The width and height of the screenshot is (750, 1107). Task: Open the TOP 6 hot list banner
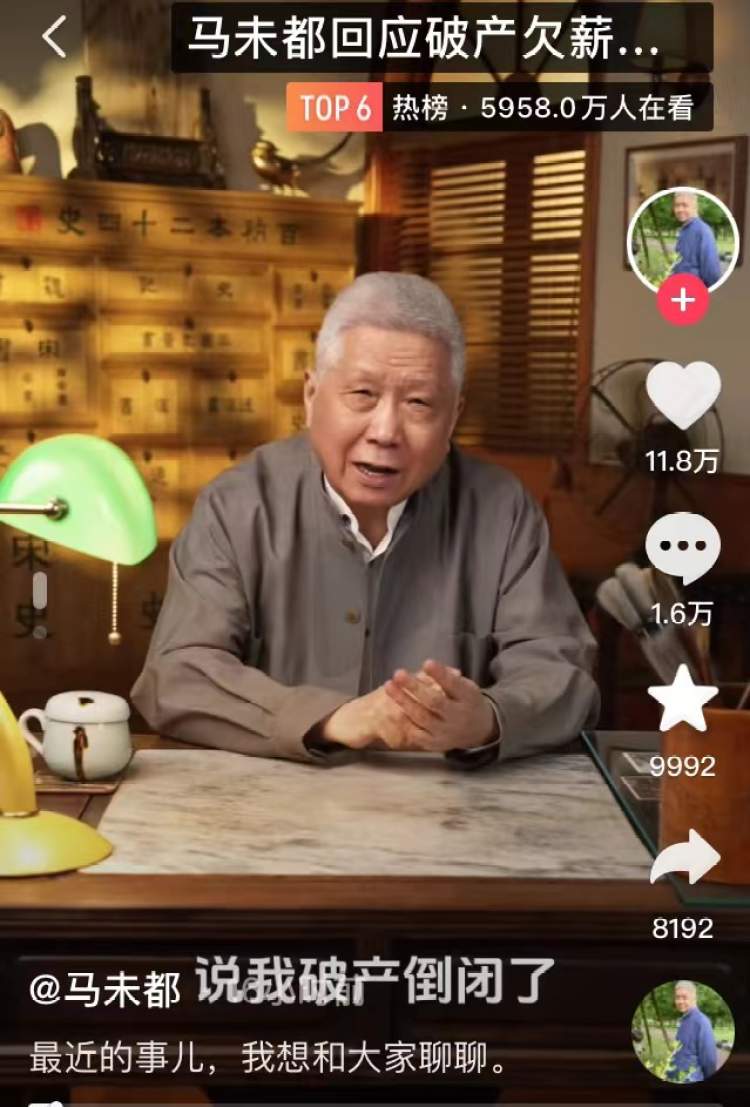coord(498,107)
